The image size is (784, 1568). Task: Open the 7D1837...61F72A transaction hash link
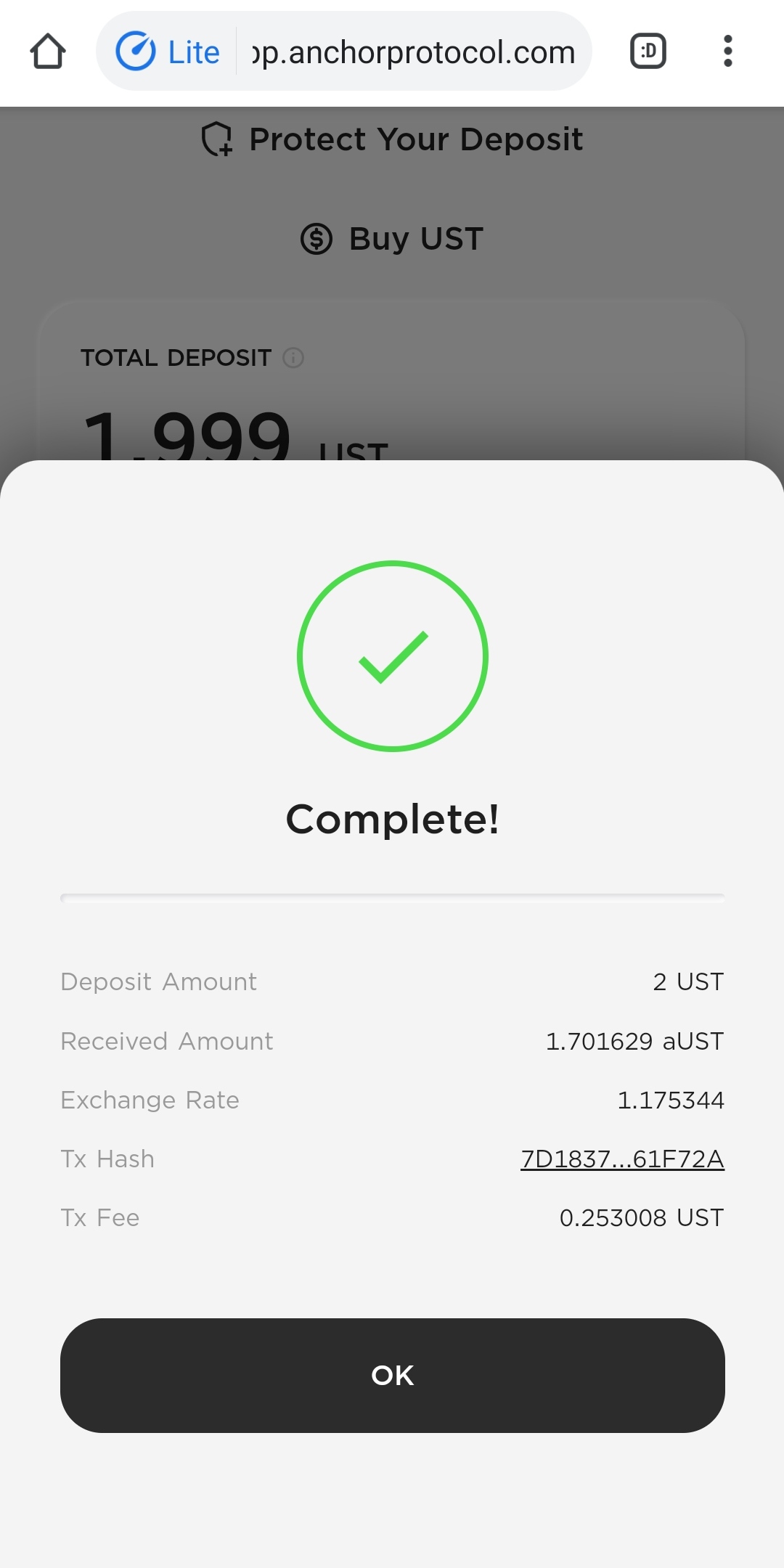click(x=622, y=1159)
